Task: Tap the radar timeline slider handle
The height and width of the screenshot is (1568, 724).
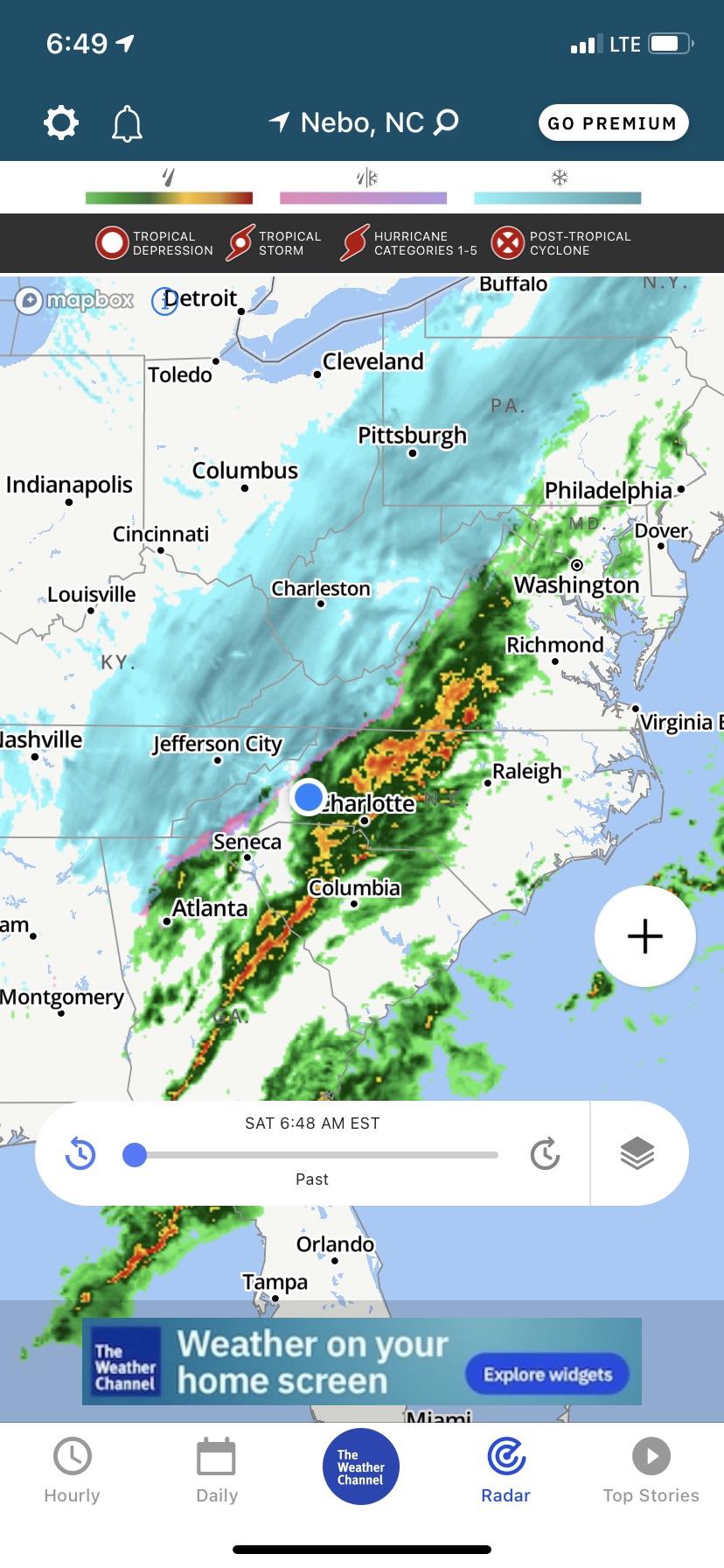Action: pyautogui.click(x=135, y=1155)
